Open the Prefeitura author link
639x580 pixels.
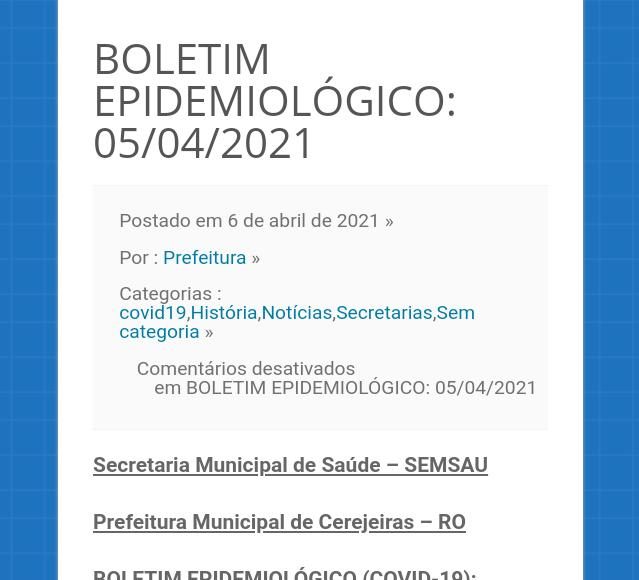point(204,257)
